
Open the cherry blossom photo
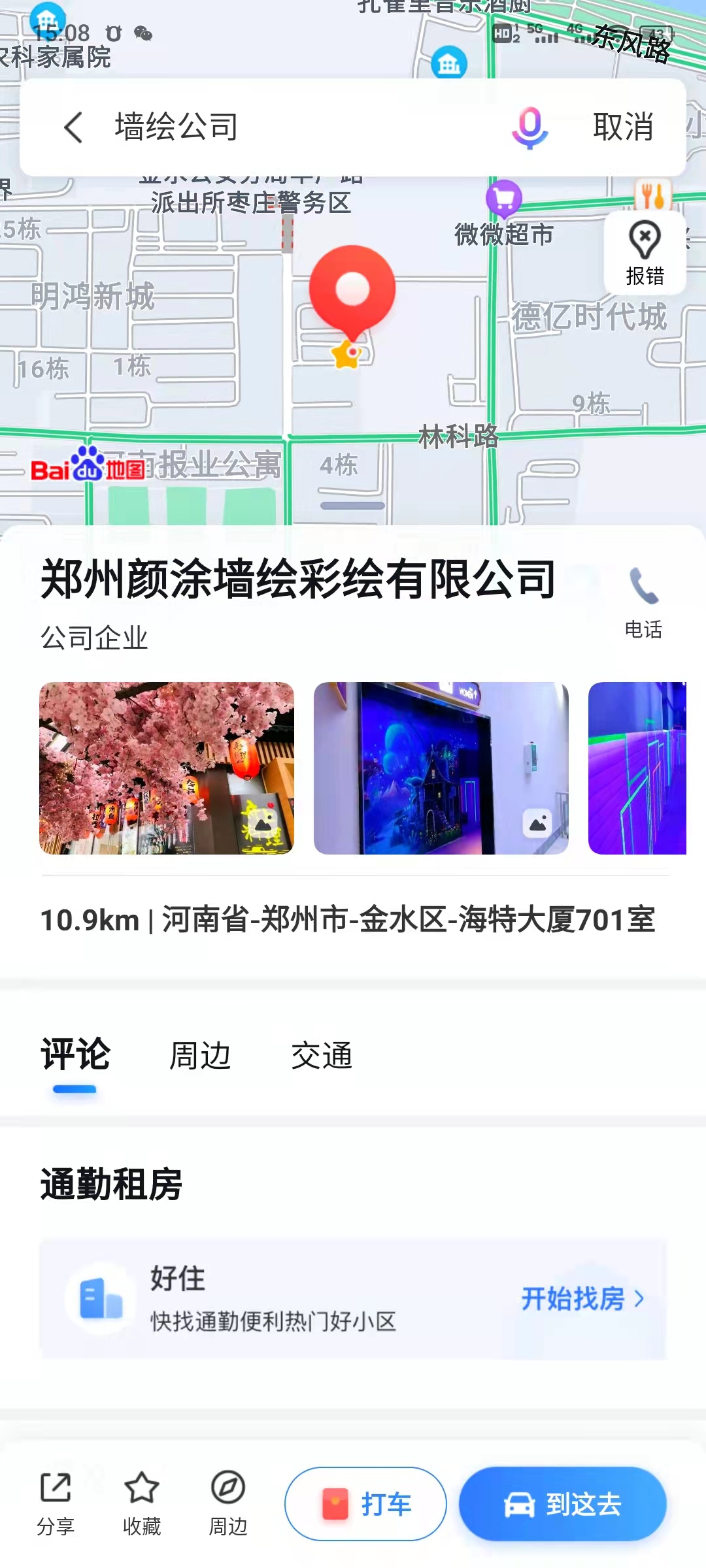tap(167, 768)
